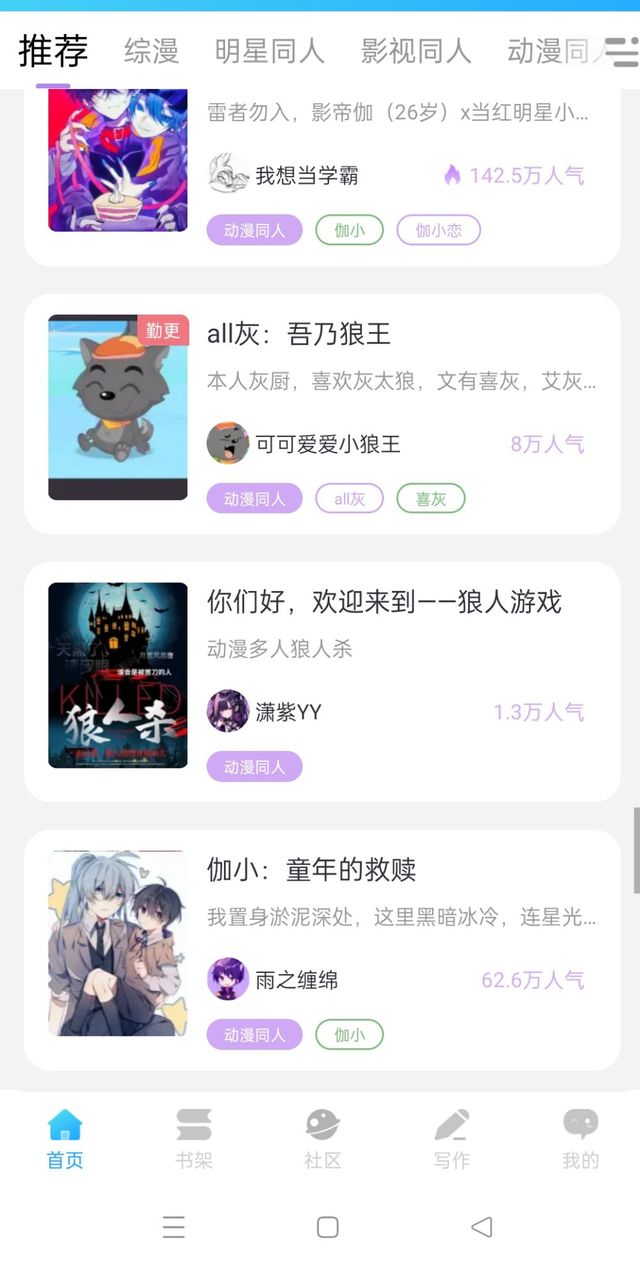Select the 明星同人 tab
This screenshot has height=1266, width=640.
point(269,51)
